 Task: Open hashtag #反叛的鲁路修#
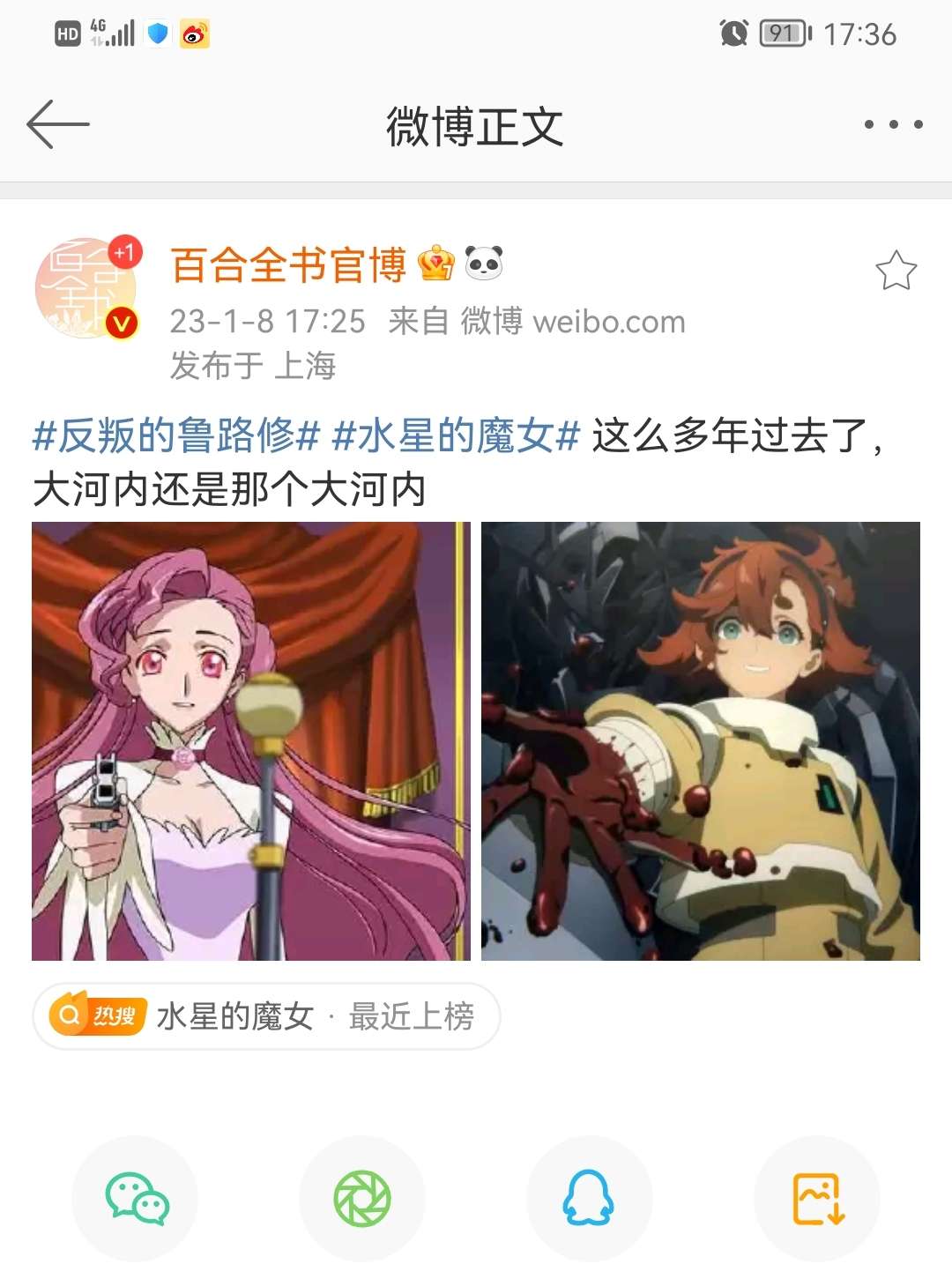(175, 435)
